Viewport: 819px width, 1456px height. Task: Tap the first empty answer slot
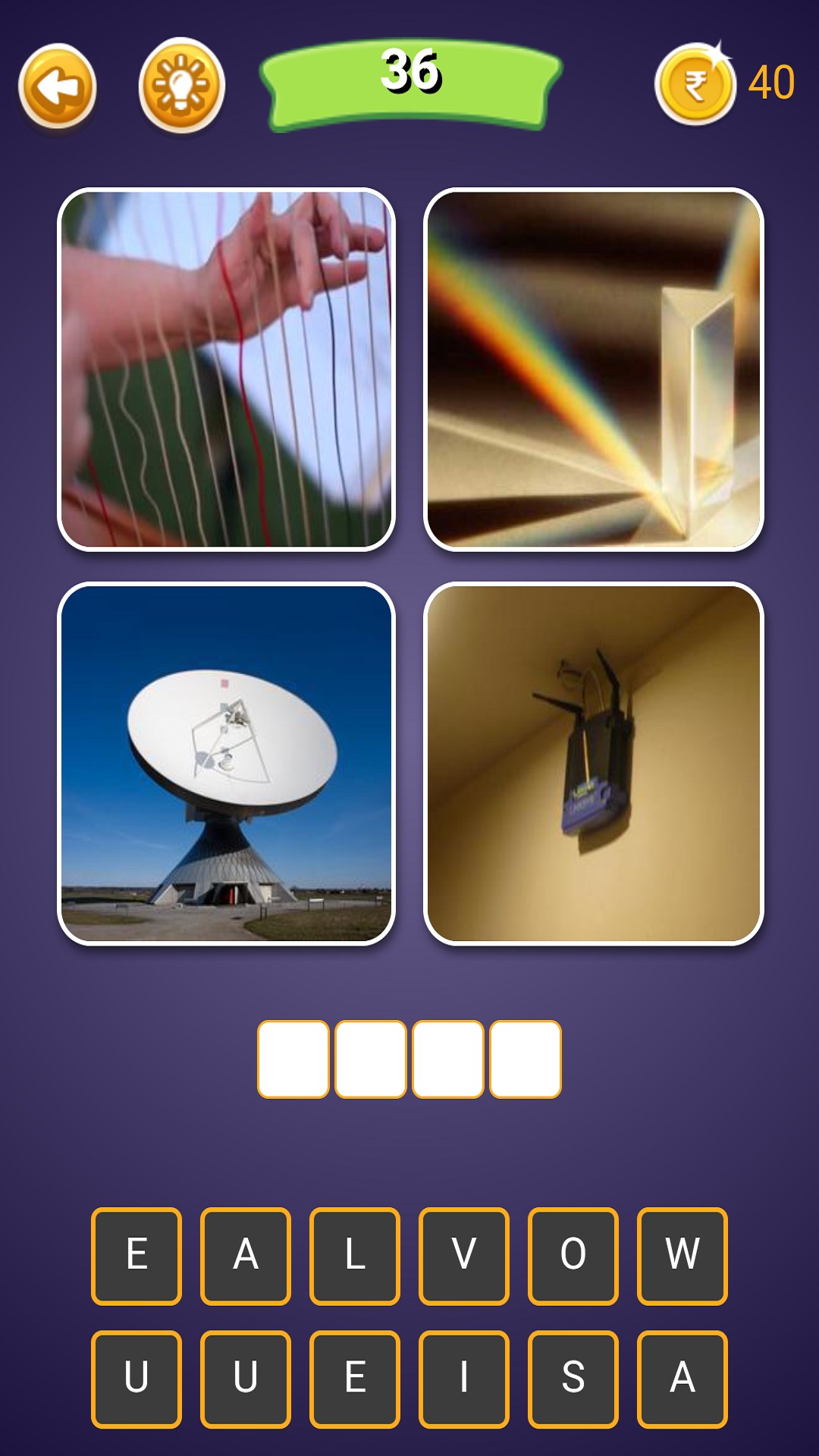click(x=293, y=1059)
